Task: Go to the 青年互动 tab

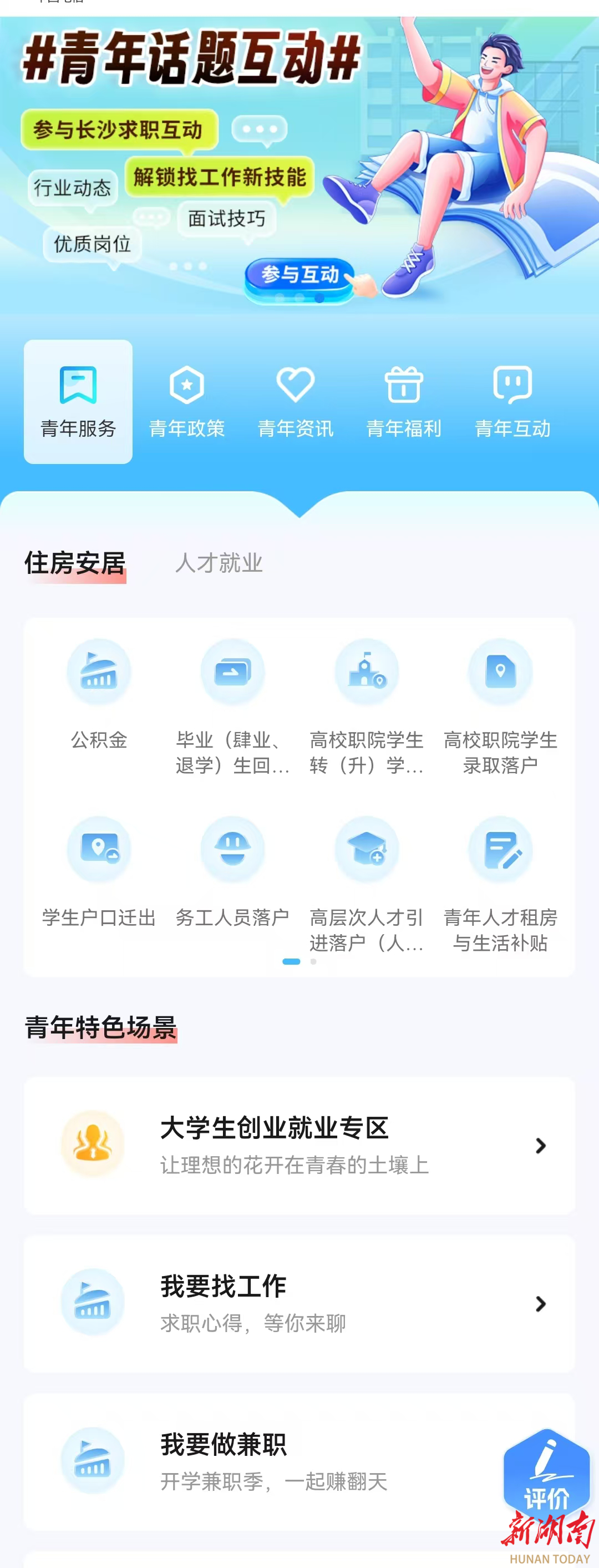Action: tap(512, 402)
